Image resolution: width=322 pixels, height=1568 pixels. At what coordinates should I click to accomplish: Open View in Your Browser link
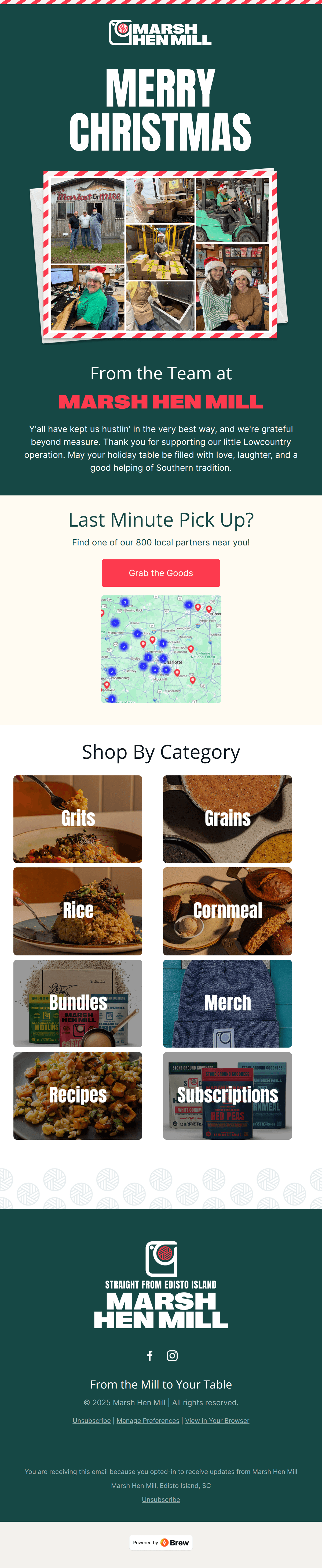click(x=217, y=1421)
